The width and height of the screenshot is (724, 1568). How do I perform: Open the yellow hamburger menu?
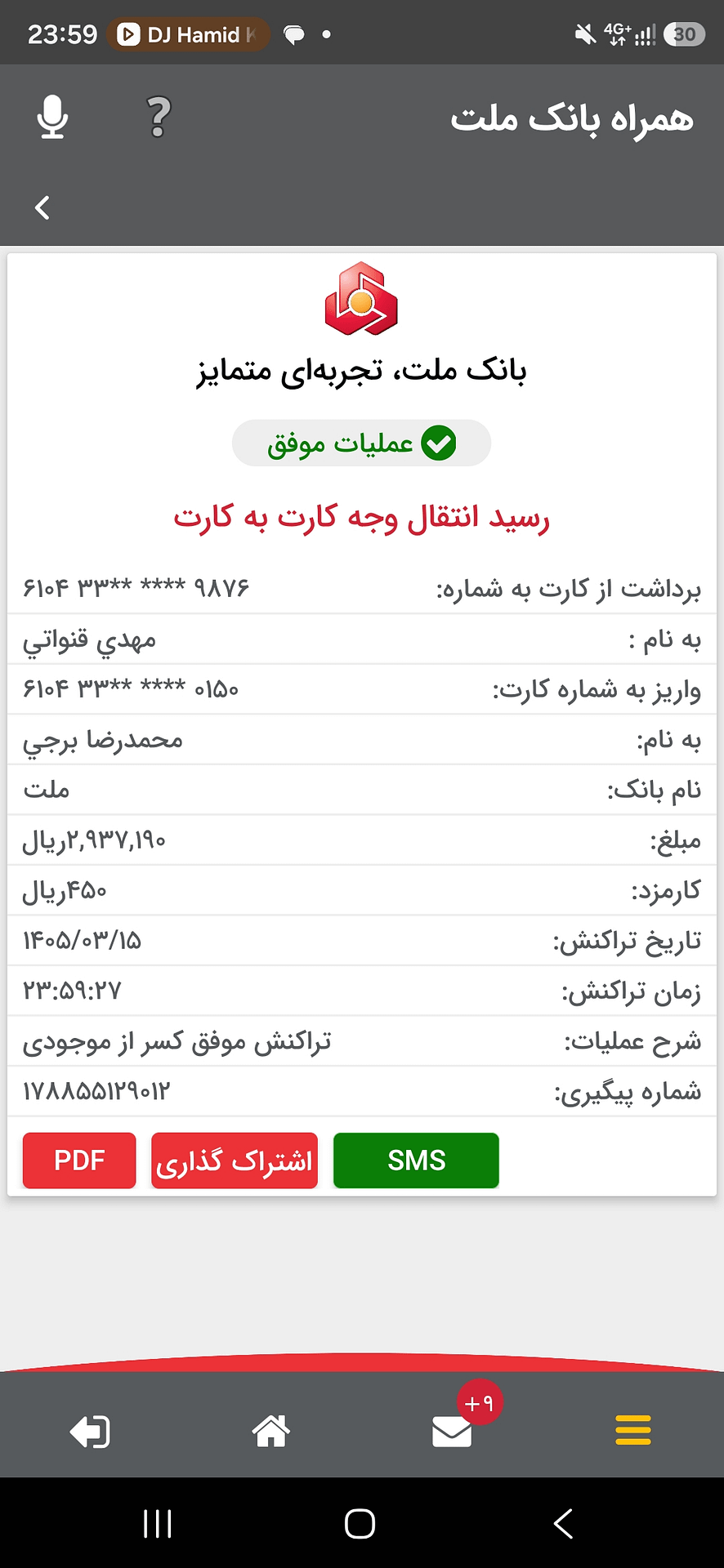tap(633, 1430)
